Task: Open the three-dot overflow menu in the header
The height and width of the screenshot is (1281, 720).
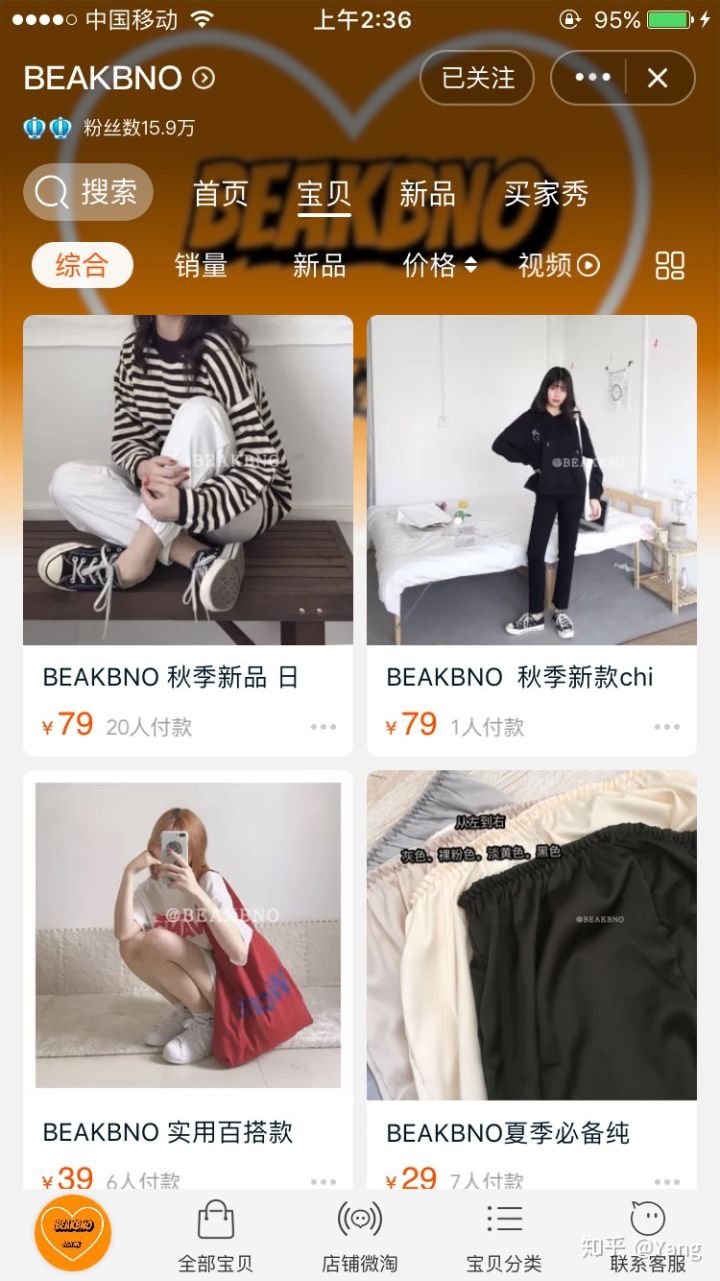Action: coord(592,78)
